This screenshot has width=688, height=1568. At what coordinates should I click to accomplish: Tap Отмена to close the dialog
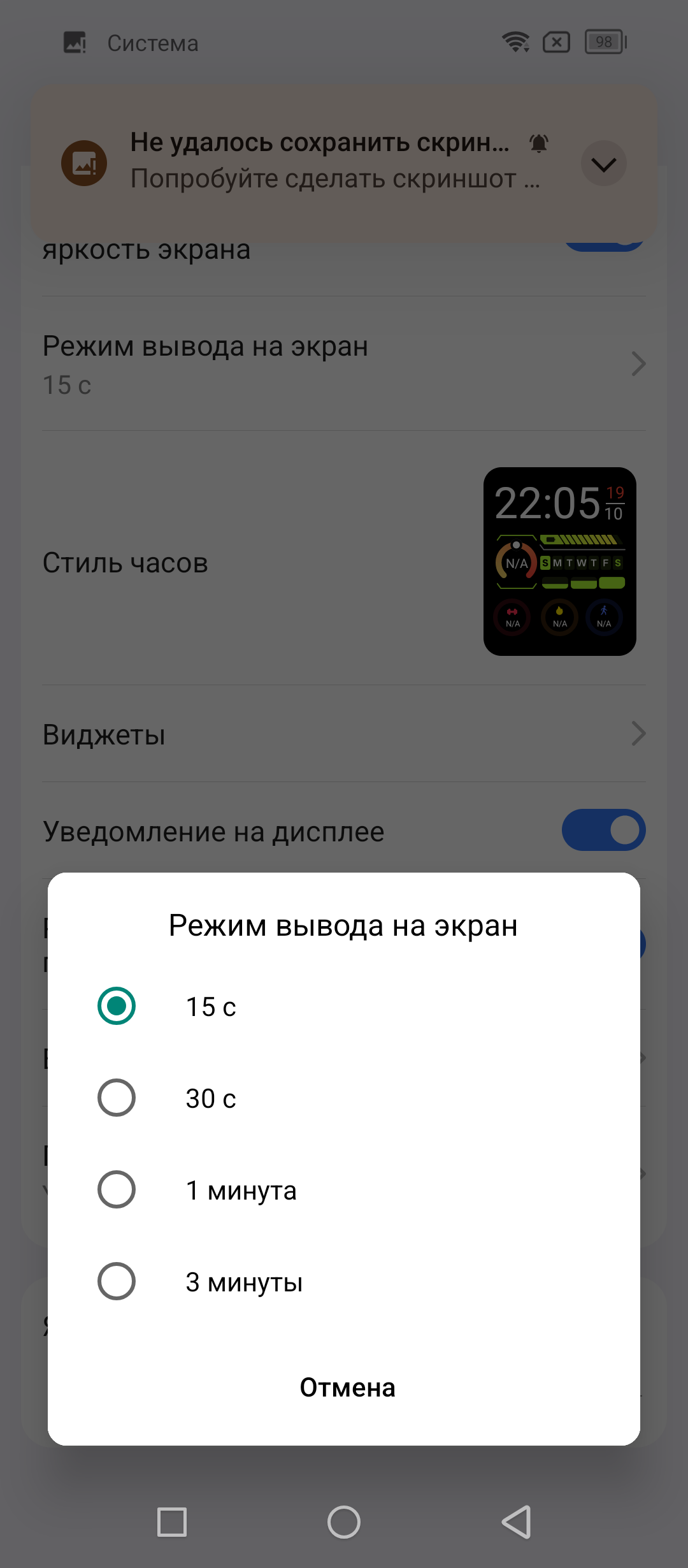347,1388
